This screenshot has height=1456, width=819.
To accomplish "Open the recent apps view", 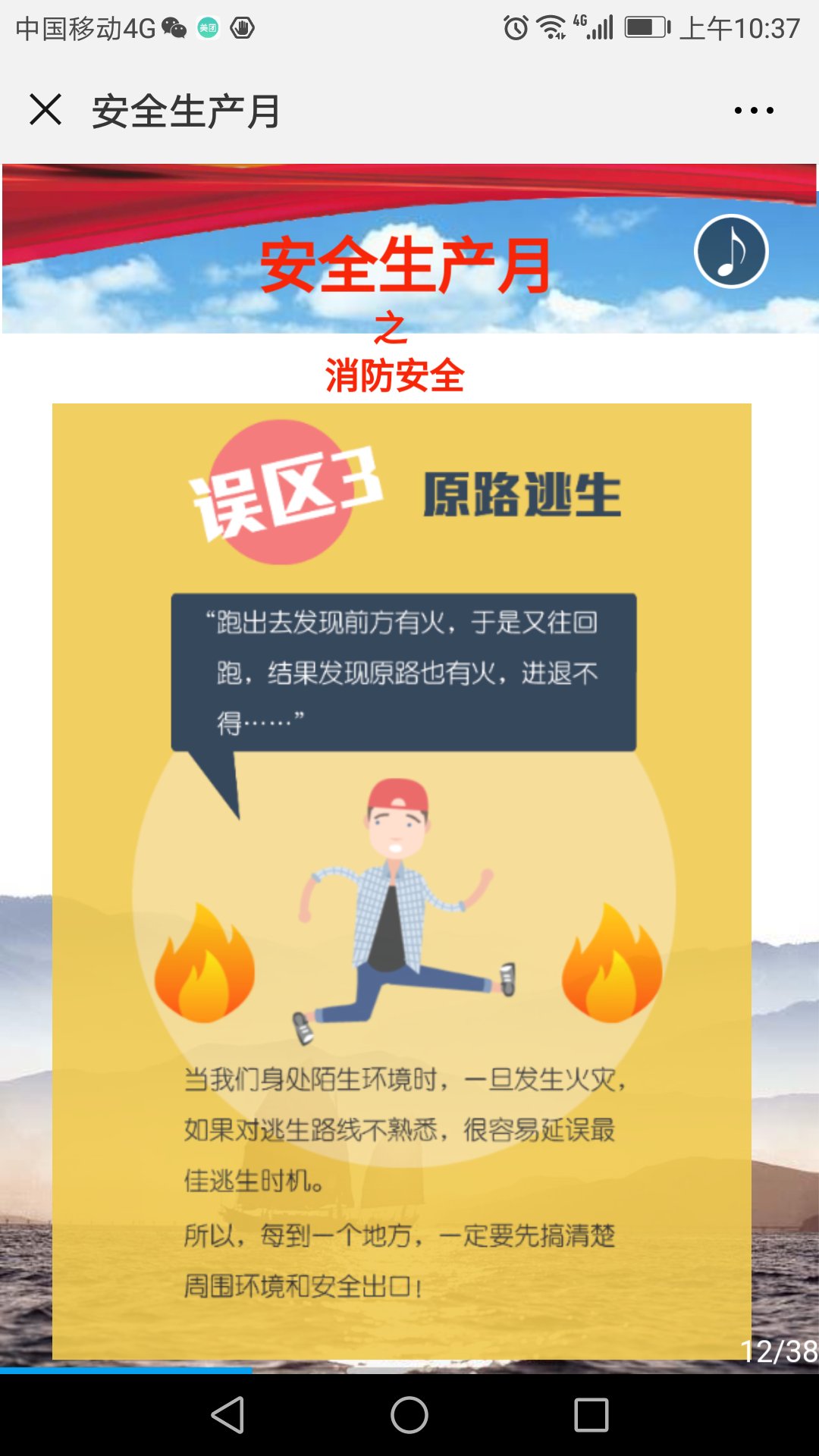I will pyautogui.click(x=591, y=1415).
